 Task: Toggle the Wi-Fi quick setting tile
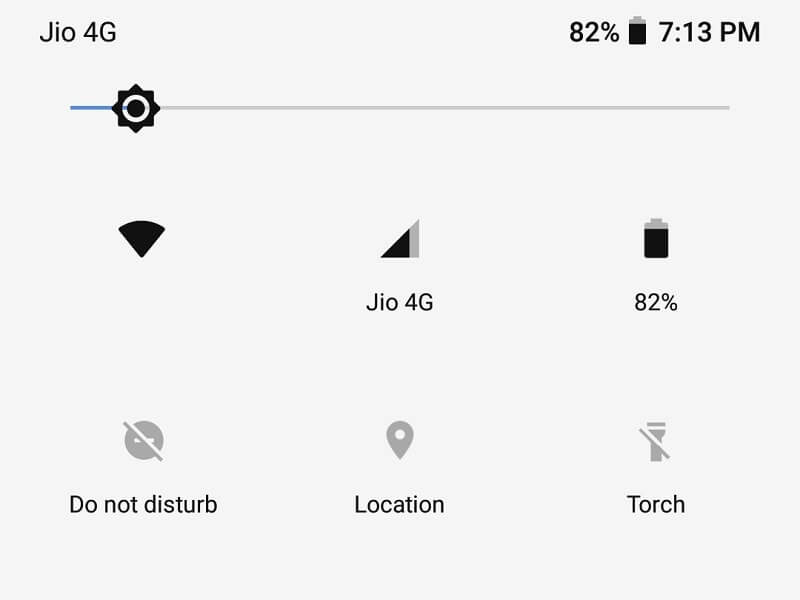click(x=142, y=240)
